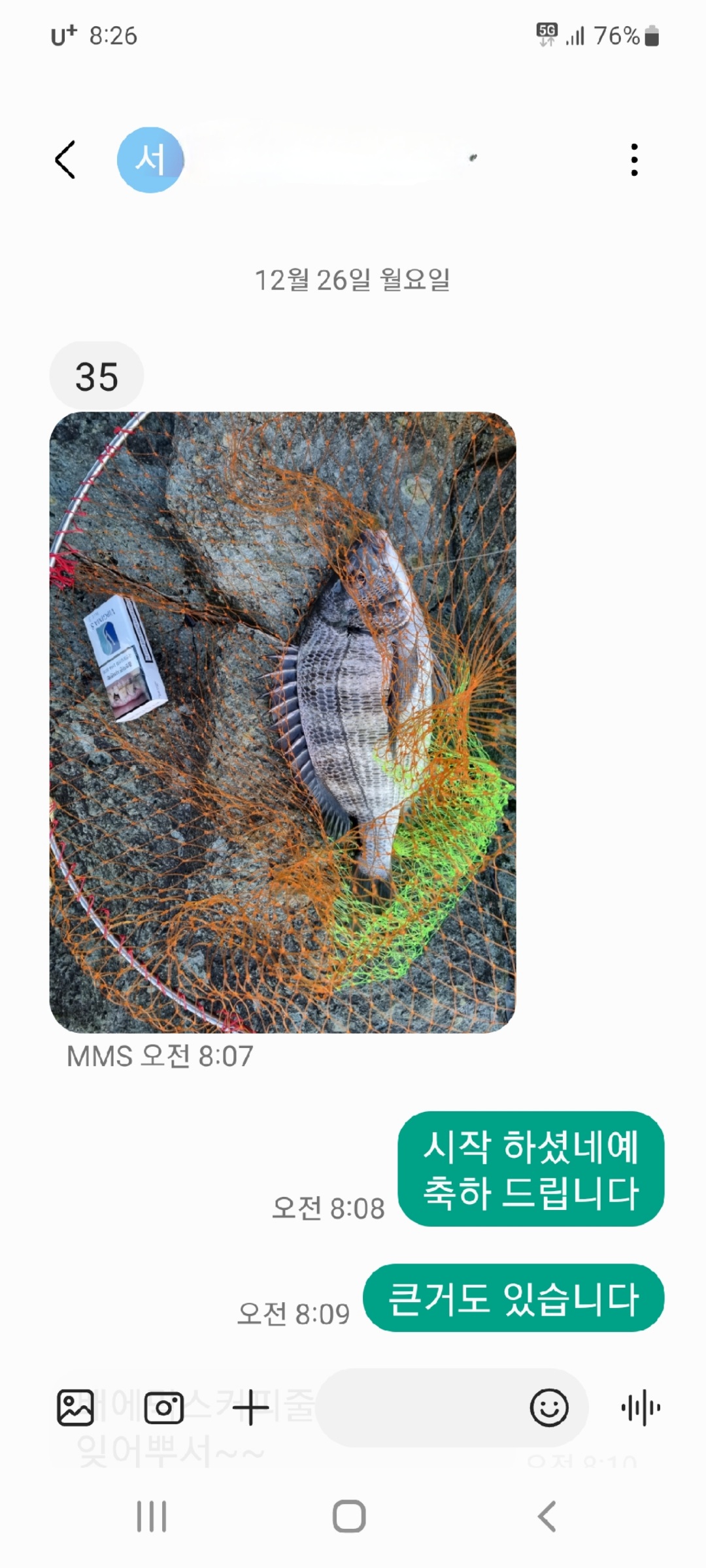Open the emoji and sticker picker
Image resolution: width=706 pixels, height=1568 pixels.
pos(548,1407)
